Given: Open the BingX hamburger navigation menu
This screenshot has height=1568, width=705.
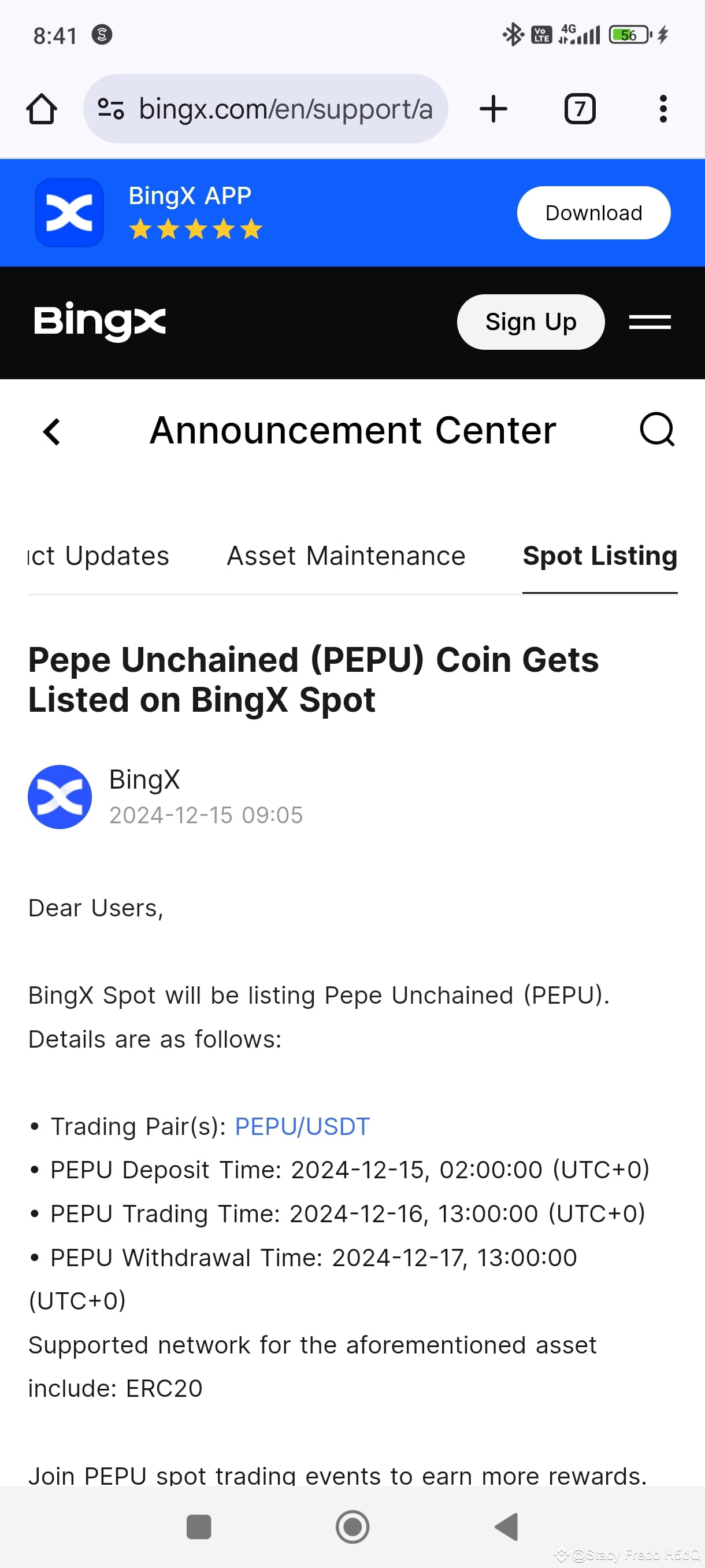Looking at the screenshot, I should pyautogui.click(x=649, y=323).
